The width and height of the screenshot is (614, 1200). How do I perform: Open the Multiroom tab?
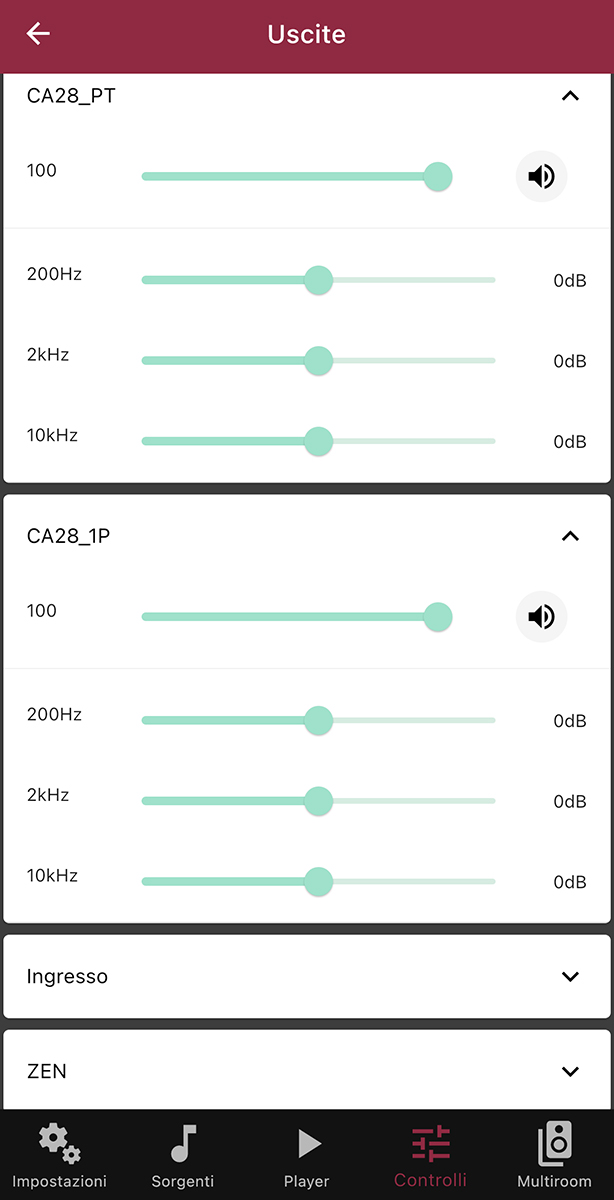(554, 1155)
